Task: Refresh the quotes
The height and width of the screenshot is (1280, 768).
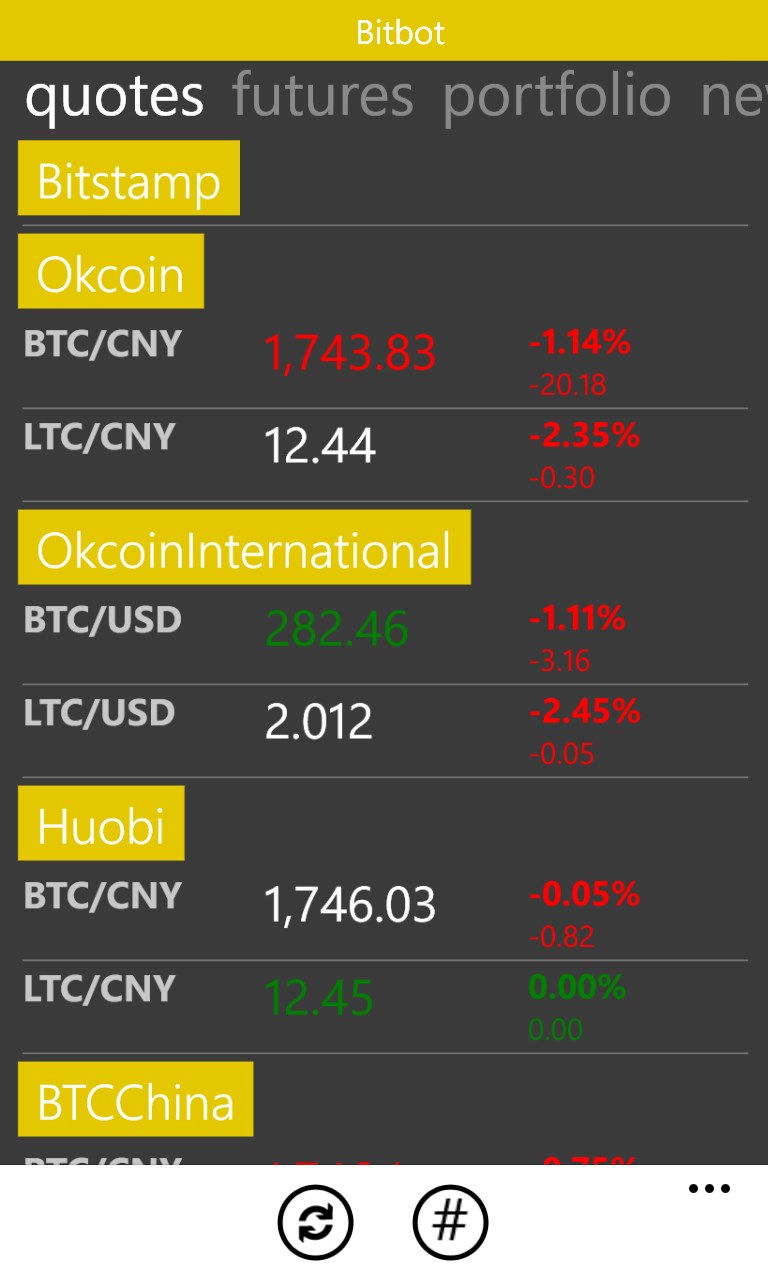Action: [x=315, y=1221]
